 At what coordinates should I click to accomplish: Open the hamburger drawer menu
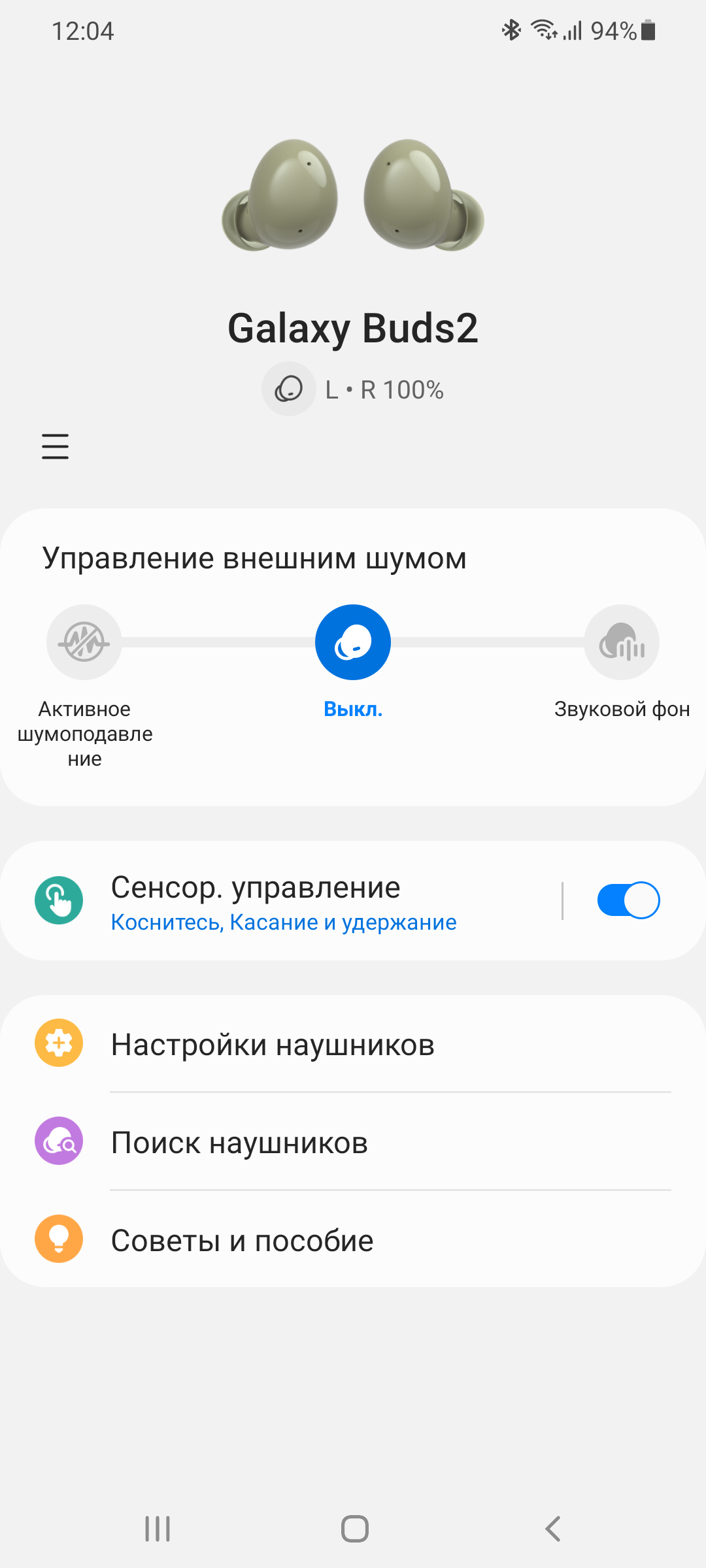[x=55, y=446]
